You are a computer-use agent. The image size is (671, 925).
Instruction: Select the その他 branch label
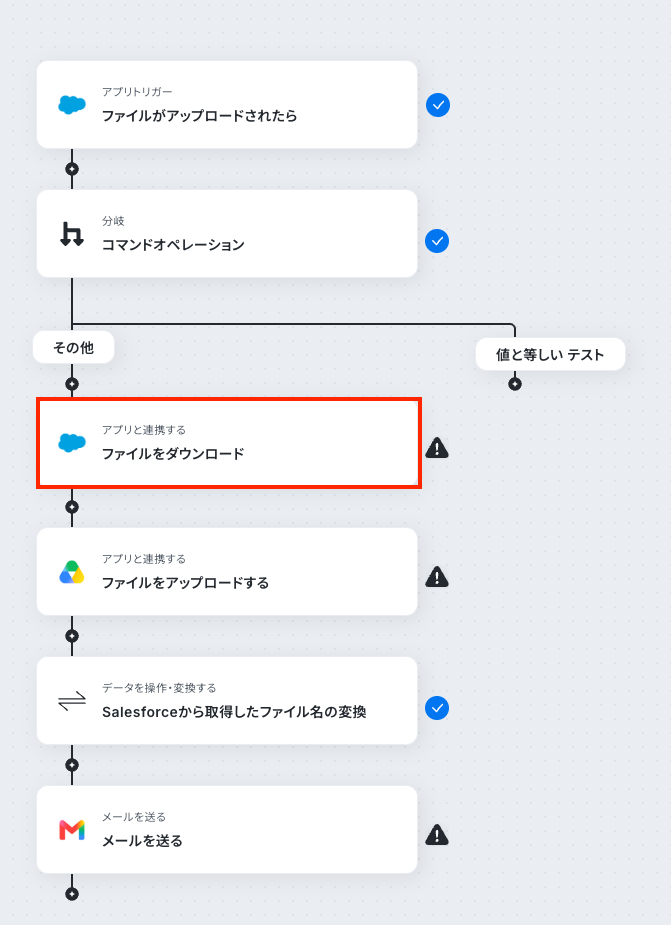tap(74, 347)
